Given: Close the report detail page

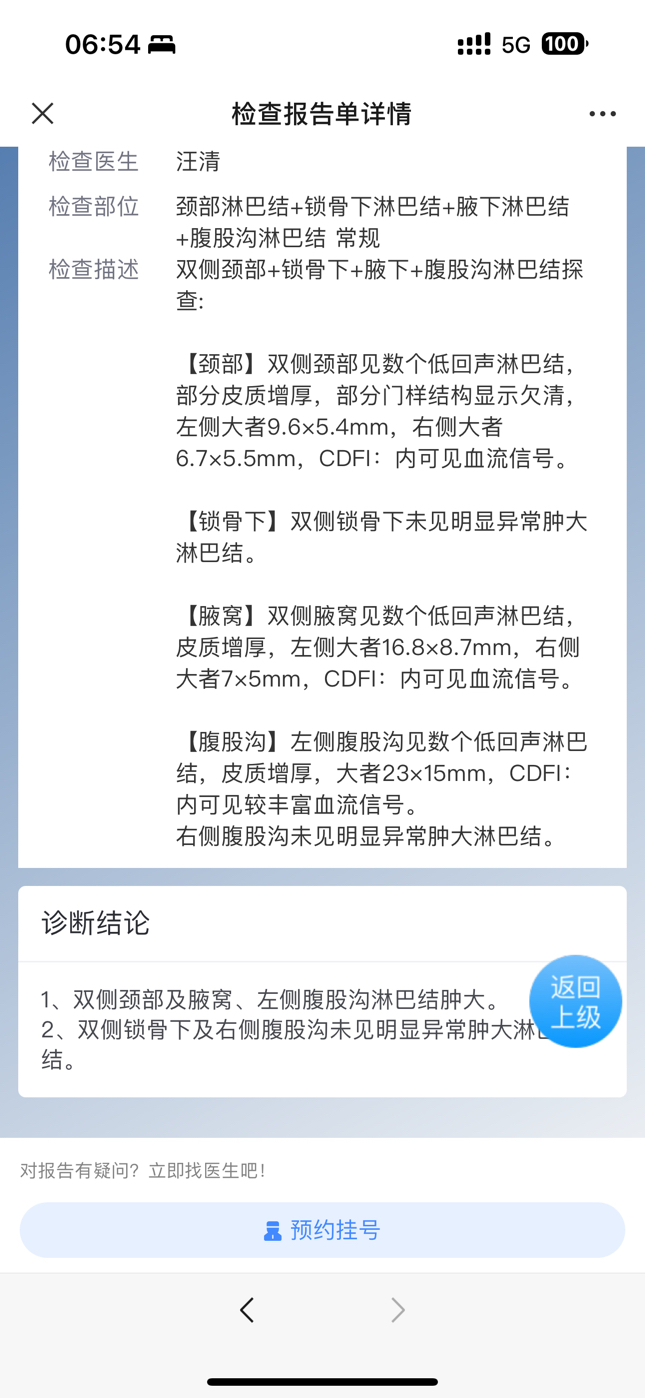Looking at the screenshot, I should pos(42,114).
